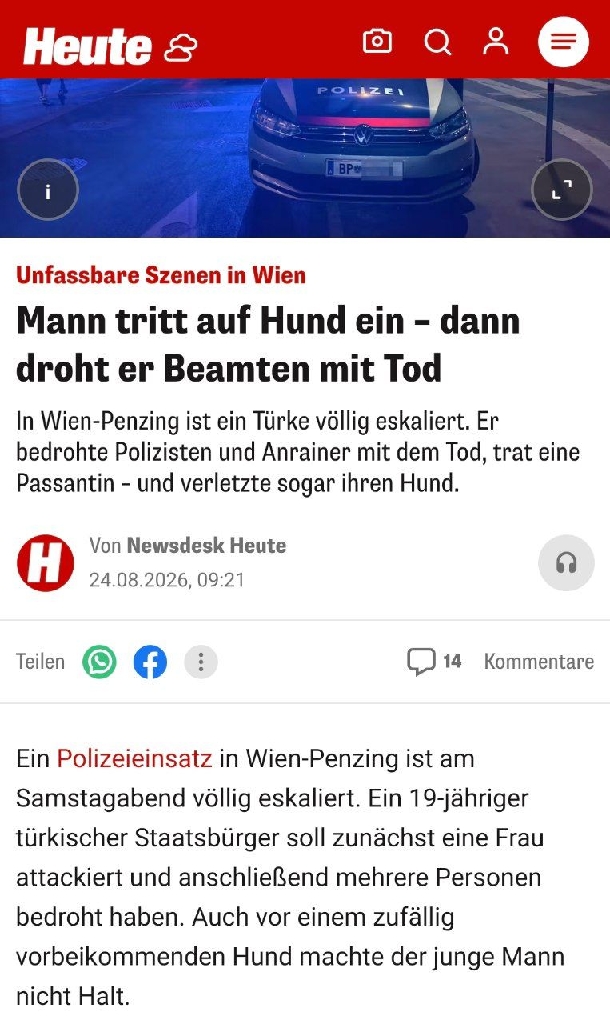Screen dimensions: 610x1024
Task: Open the user profile icon
Action: 496,41
